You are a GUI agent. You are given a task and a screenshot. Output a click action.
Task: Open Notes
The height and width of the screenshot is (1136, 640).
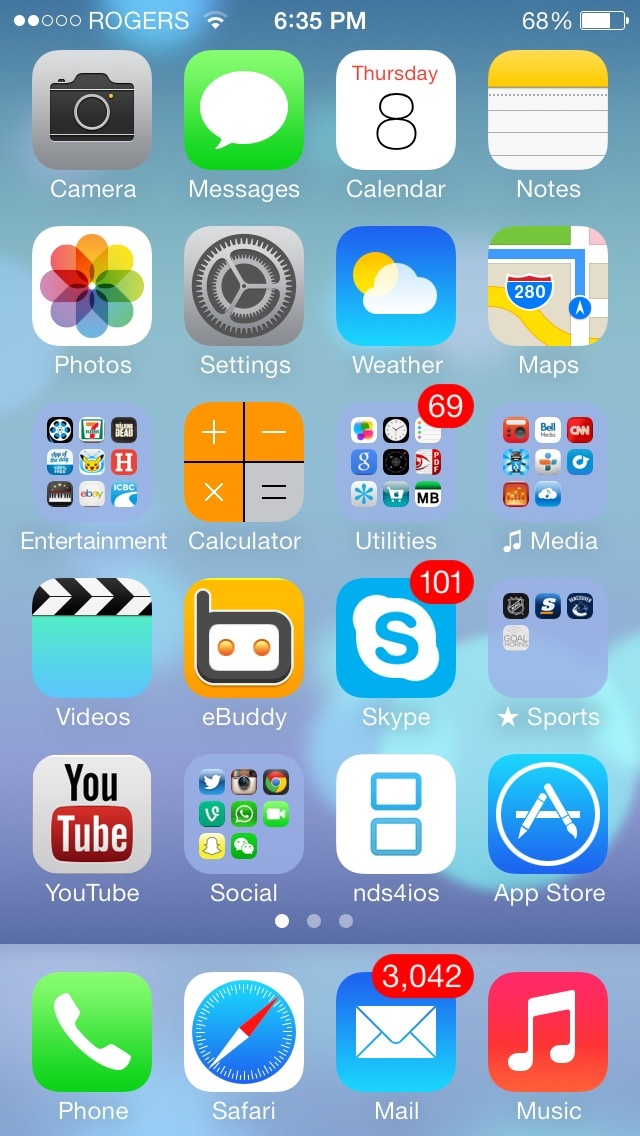pos(548,110)
